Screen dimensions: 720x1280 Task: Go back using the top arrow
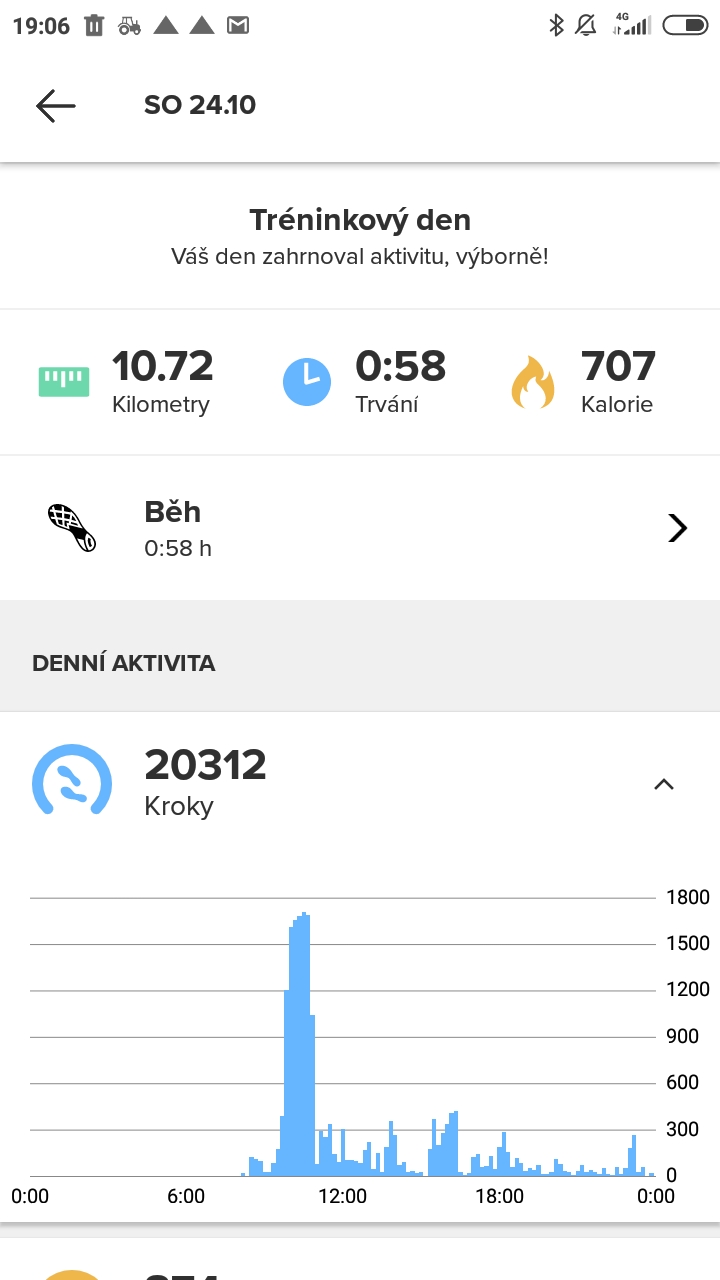(55, 105)
